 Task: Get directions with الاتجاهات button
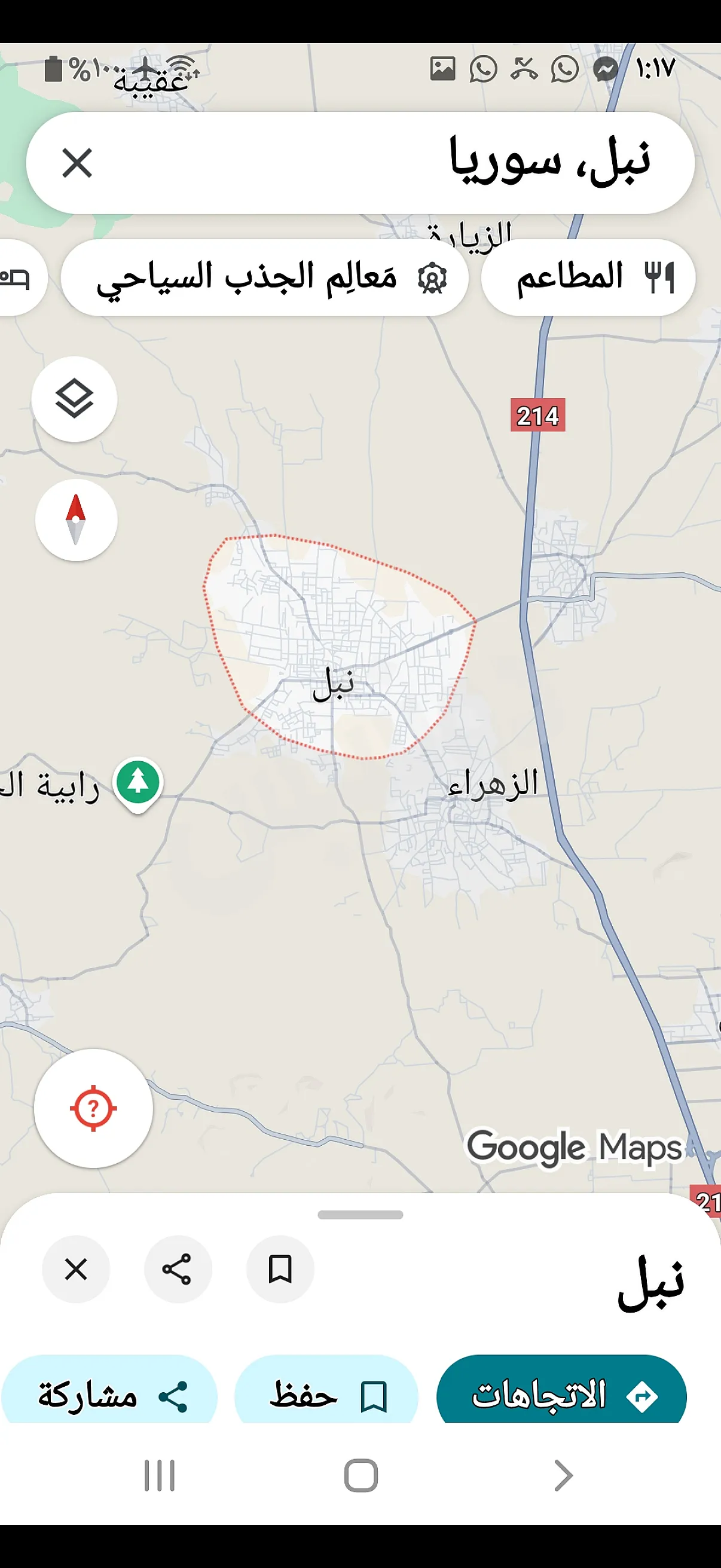click(561, 1395)
